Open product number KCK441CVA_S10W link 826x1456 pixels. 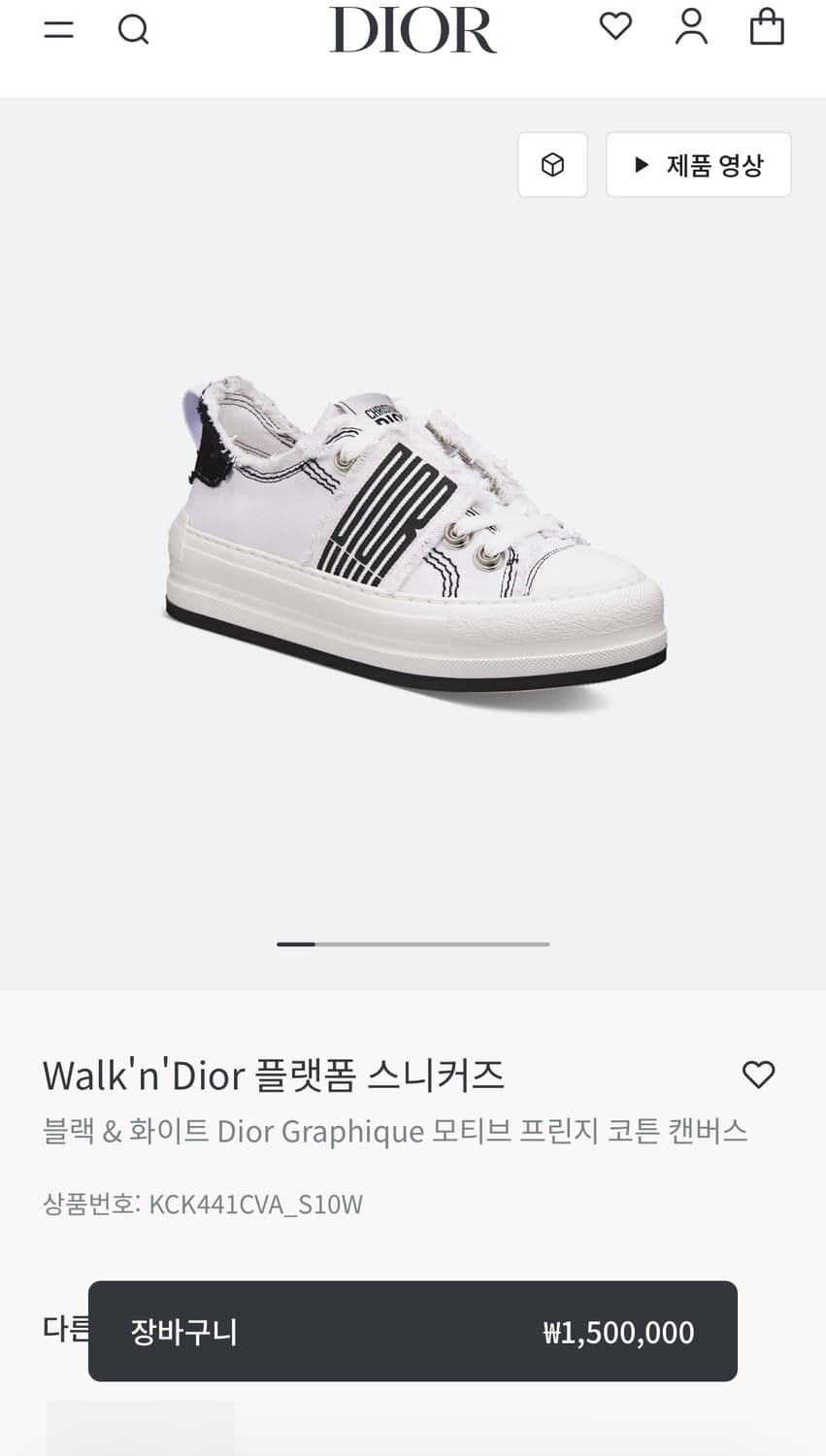coord(256,1204)
